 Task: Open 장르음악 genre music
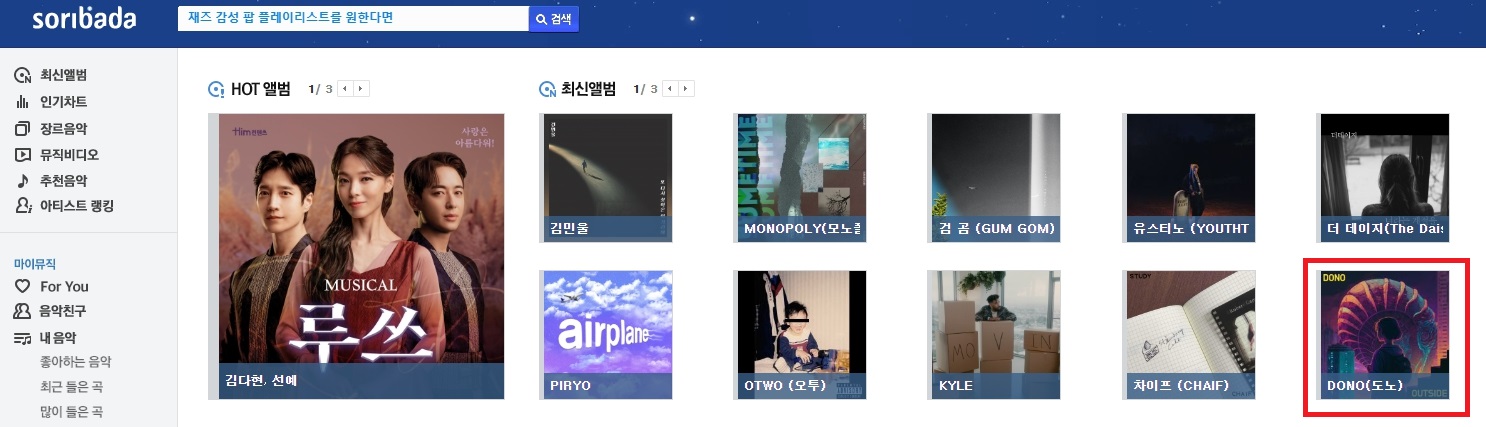click(64, 129)
